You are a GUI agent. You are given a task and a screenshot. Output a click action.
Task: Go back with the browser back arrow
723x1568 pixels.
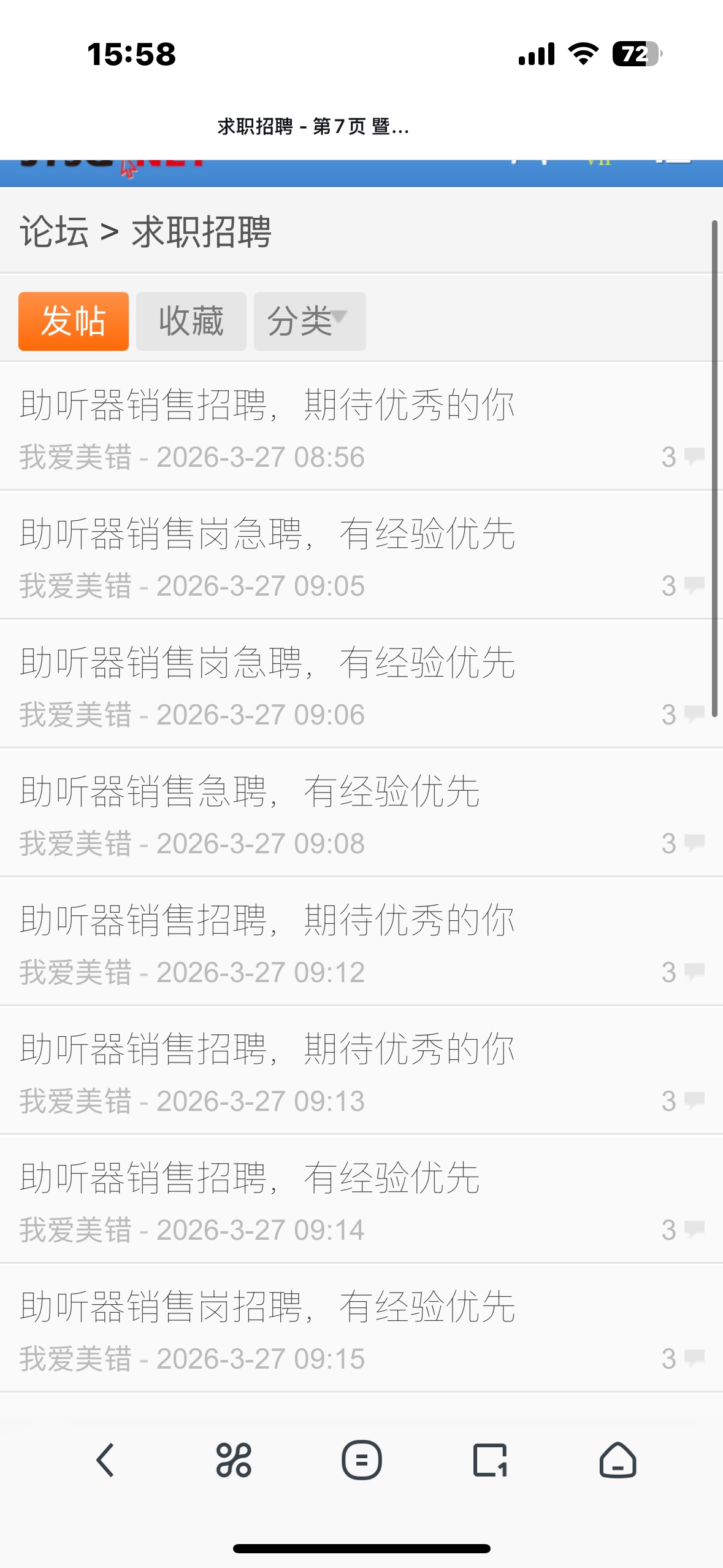click(105, 1460)
